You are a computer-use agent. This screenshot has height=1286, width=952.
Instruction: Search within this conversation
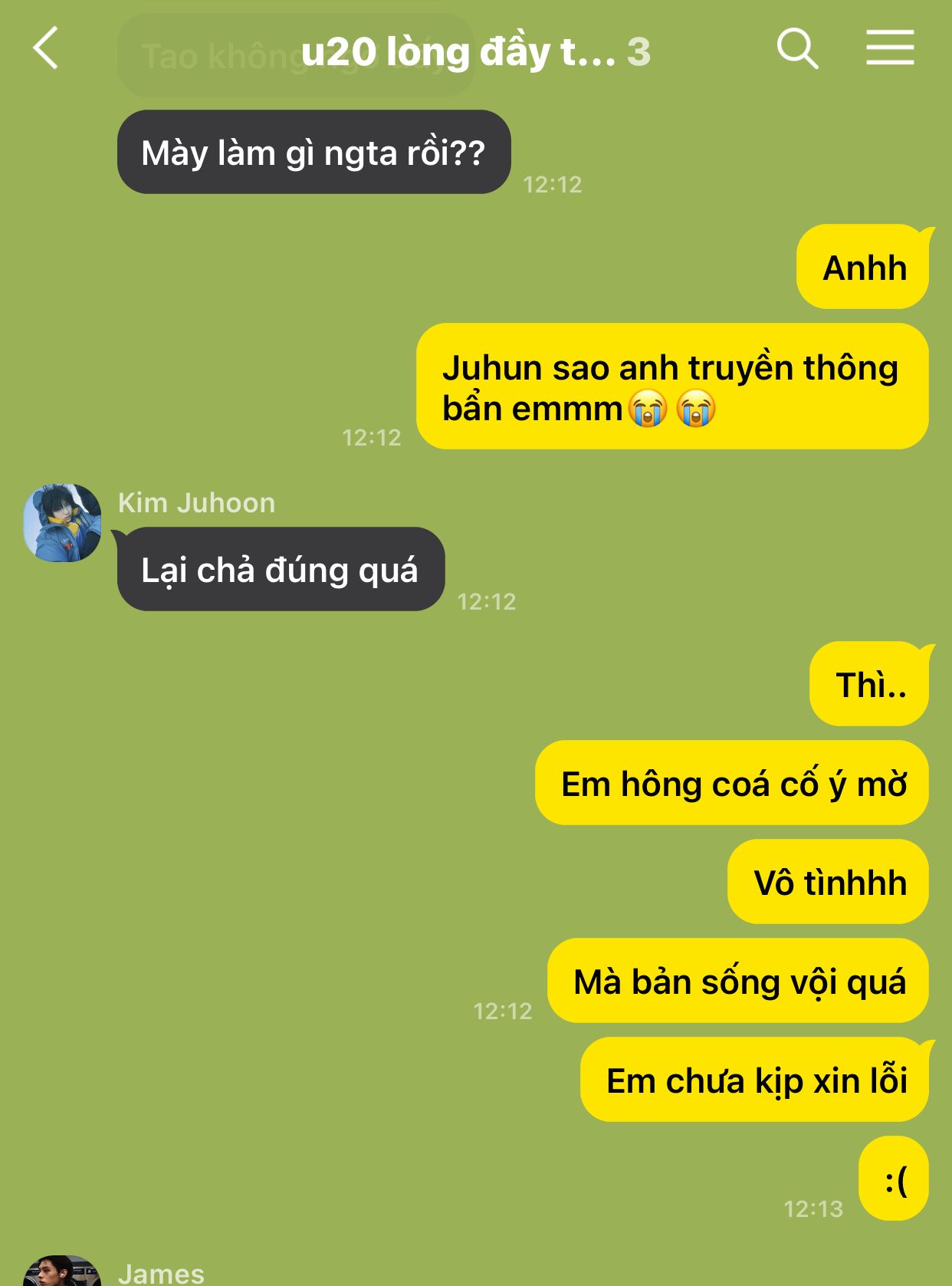(x=797, y=48)
